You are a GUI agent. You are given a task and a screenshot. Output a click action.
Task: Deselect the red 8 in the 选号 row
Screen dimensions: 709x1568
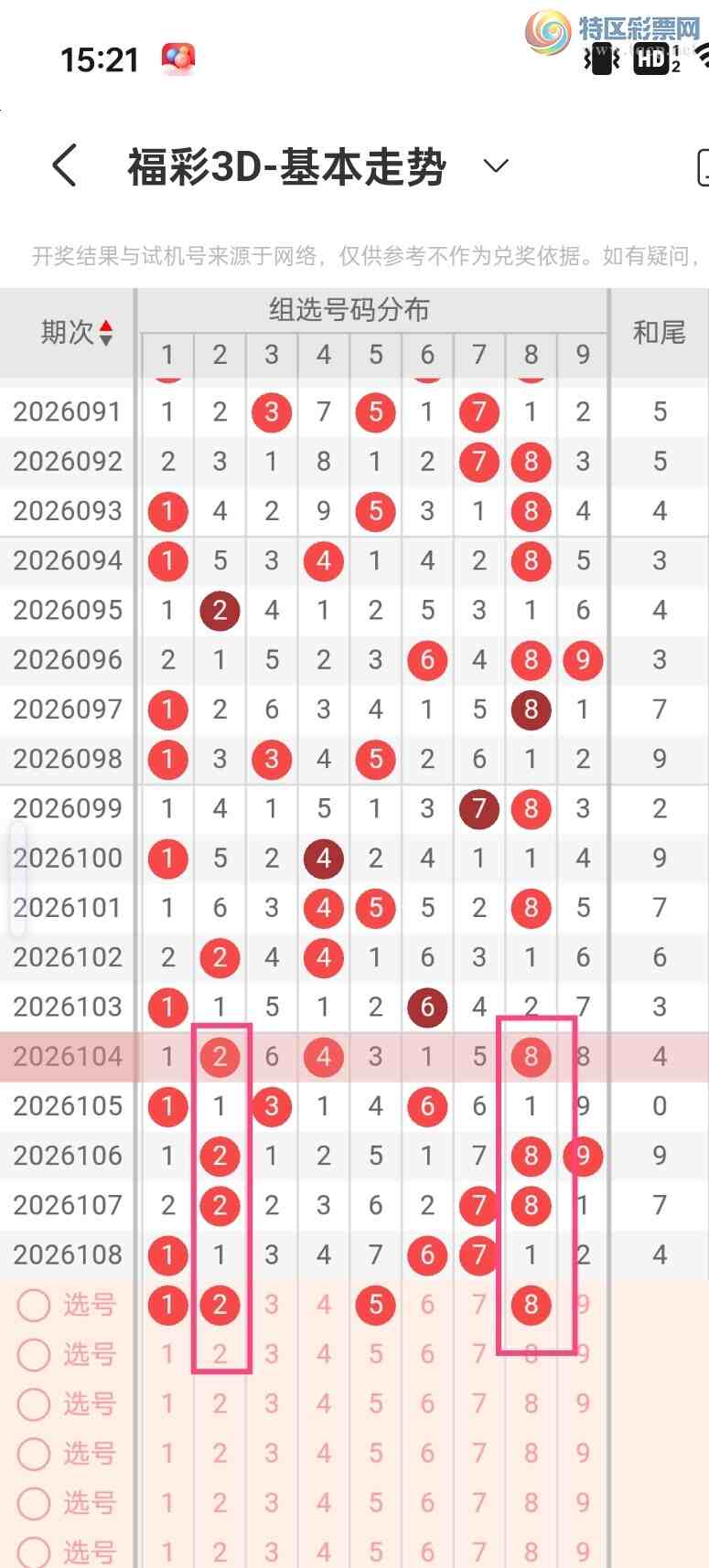[x=531, y=1305]
